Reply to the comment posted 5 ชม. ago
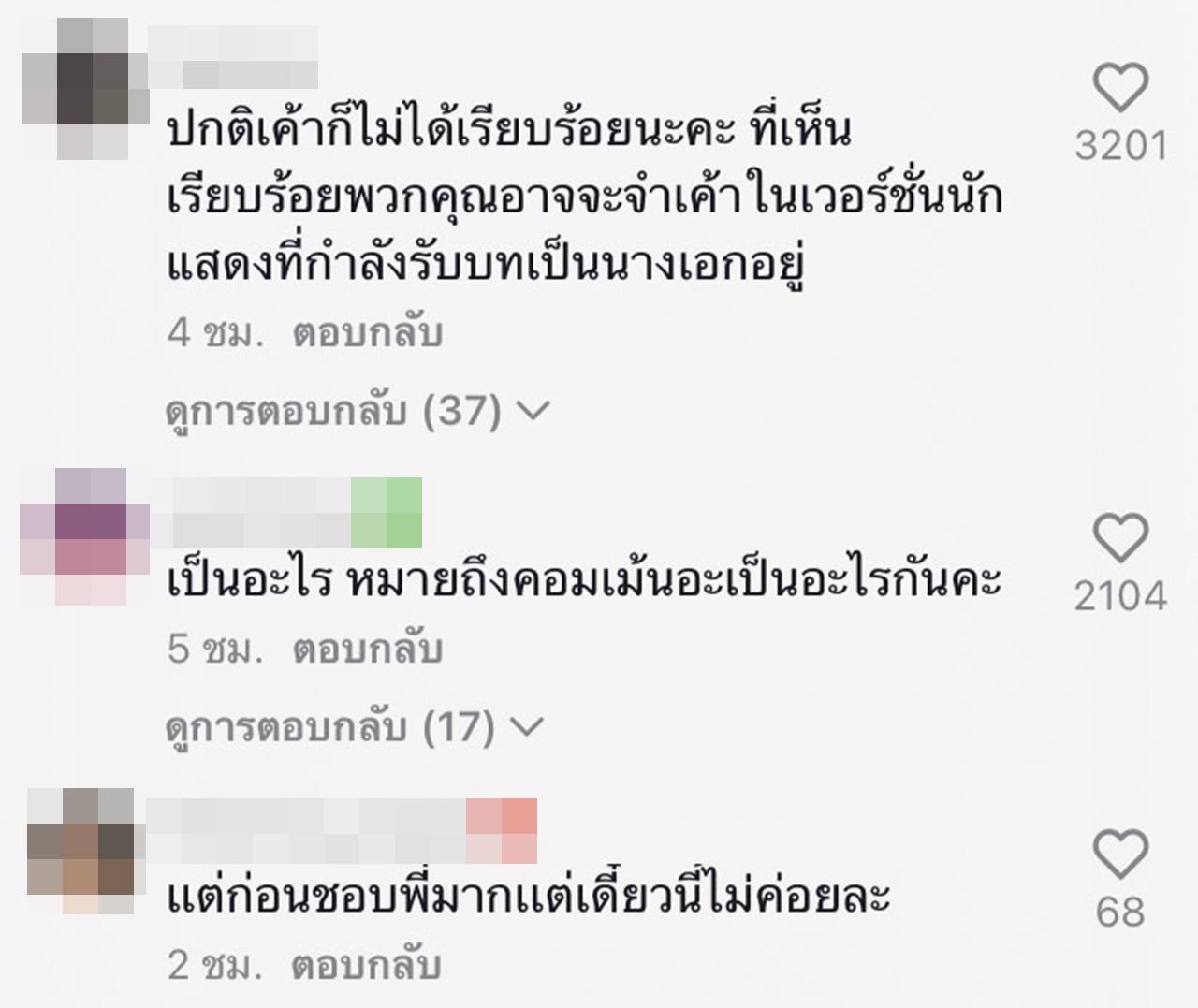Viewport: 1198px width, 1008px height. tap(367, 649)
